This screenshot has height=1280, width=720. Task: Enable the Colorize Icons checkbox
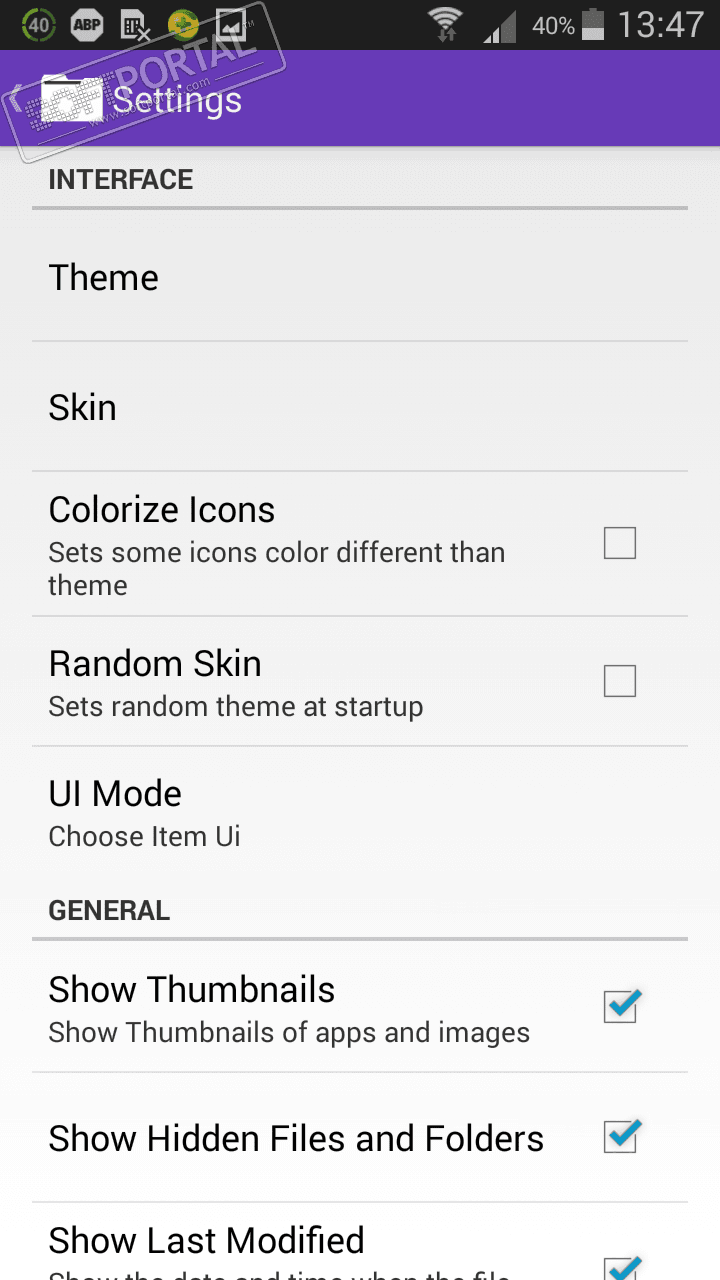click(619, 543)
